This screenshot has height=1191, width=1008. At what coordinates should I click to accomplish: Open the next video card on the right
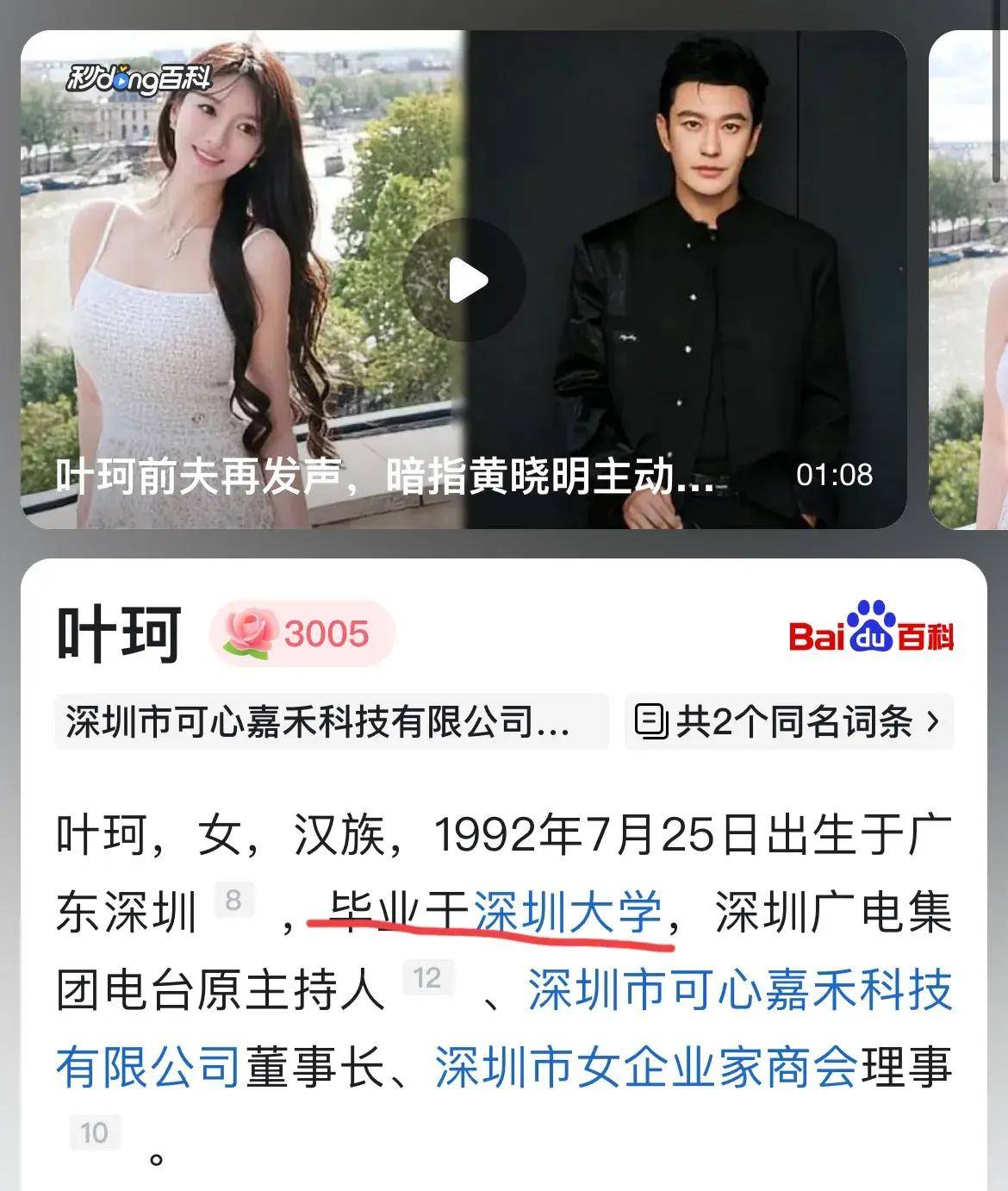(969, 280)
